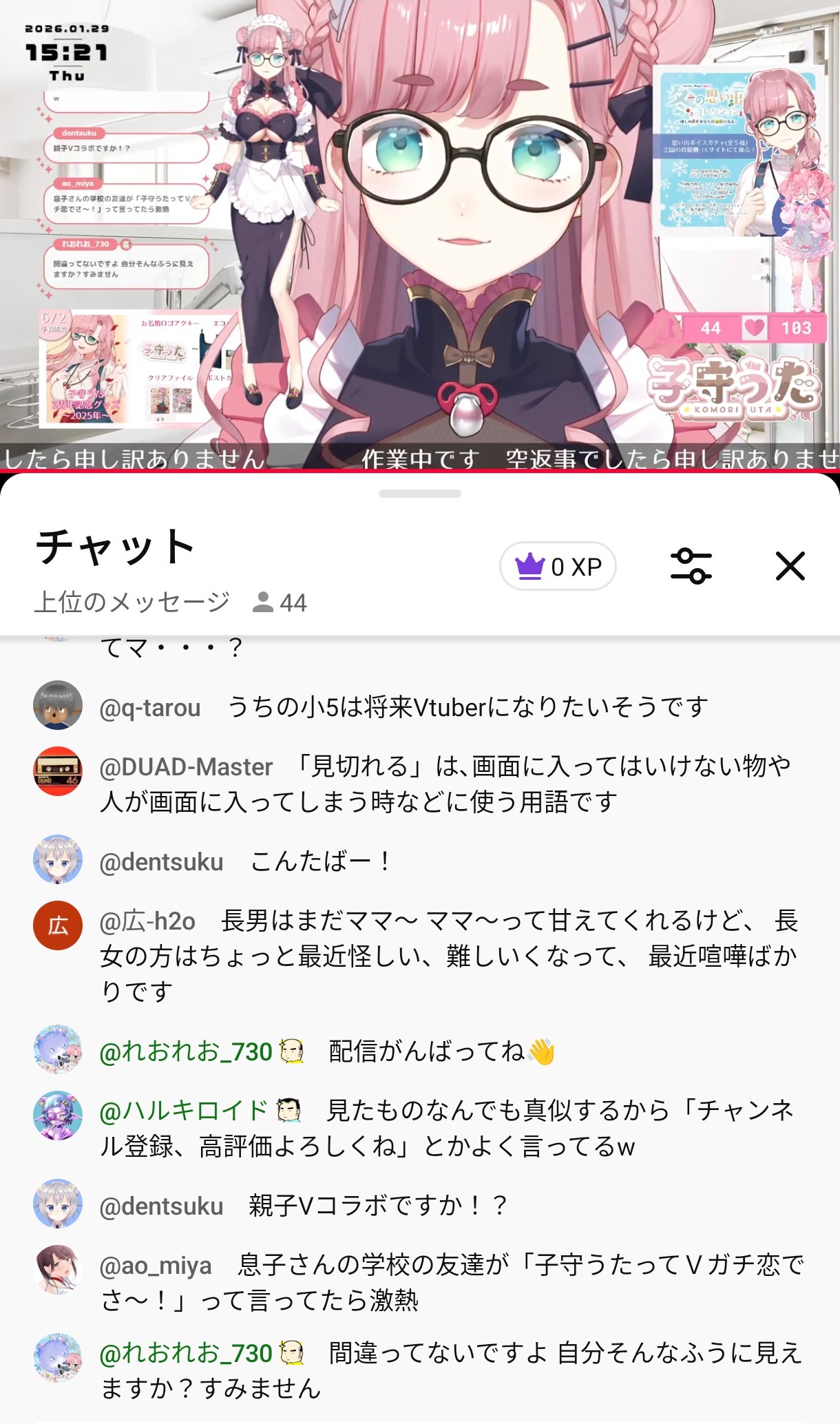The width and height of the screenshot is (840, 1424).
Task: Tap the chat sheet drag handle
Action: pyautogui.click(x=420, y=494)
